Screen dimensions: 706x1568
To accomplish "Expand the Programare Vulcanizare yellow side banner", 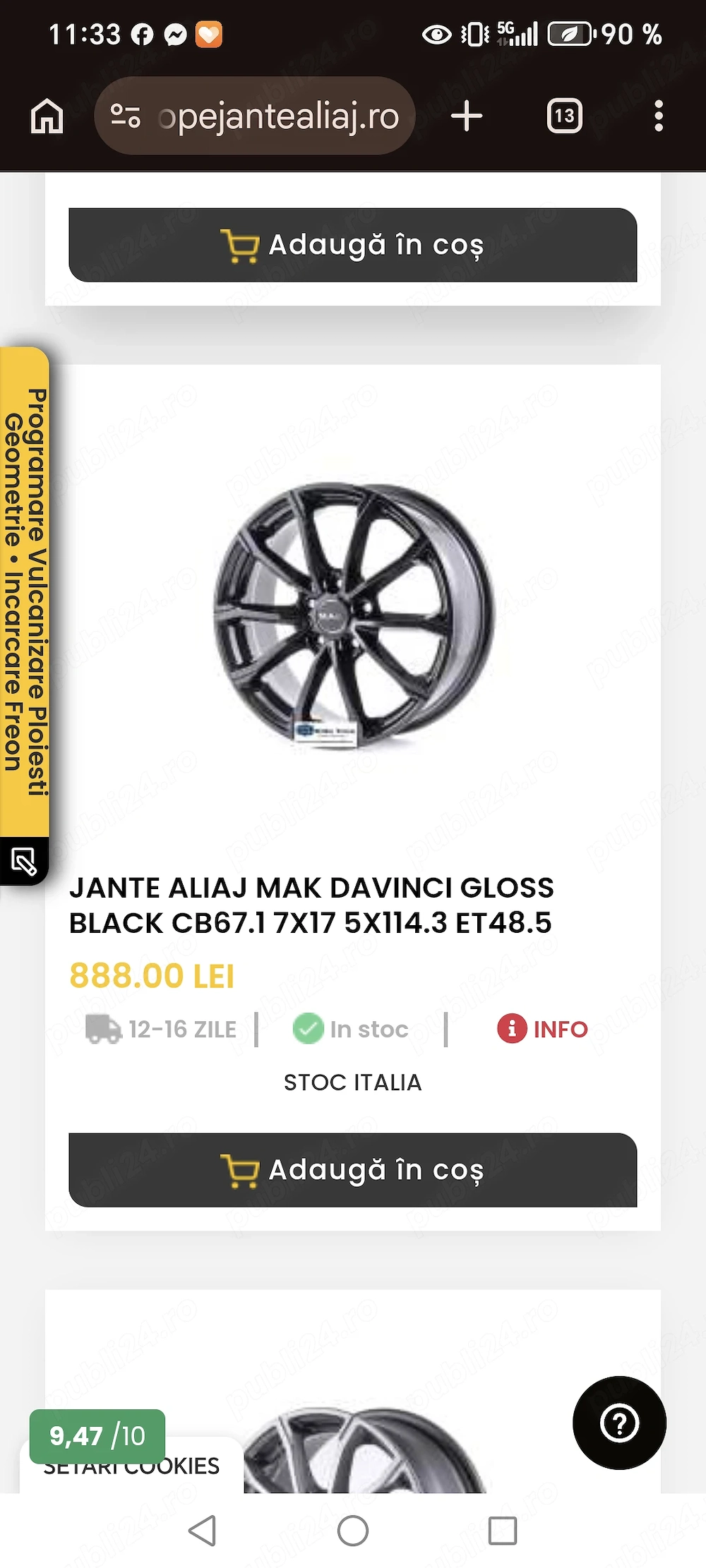I will 26,586.
